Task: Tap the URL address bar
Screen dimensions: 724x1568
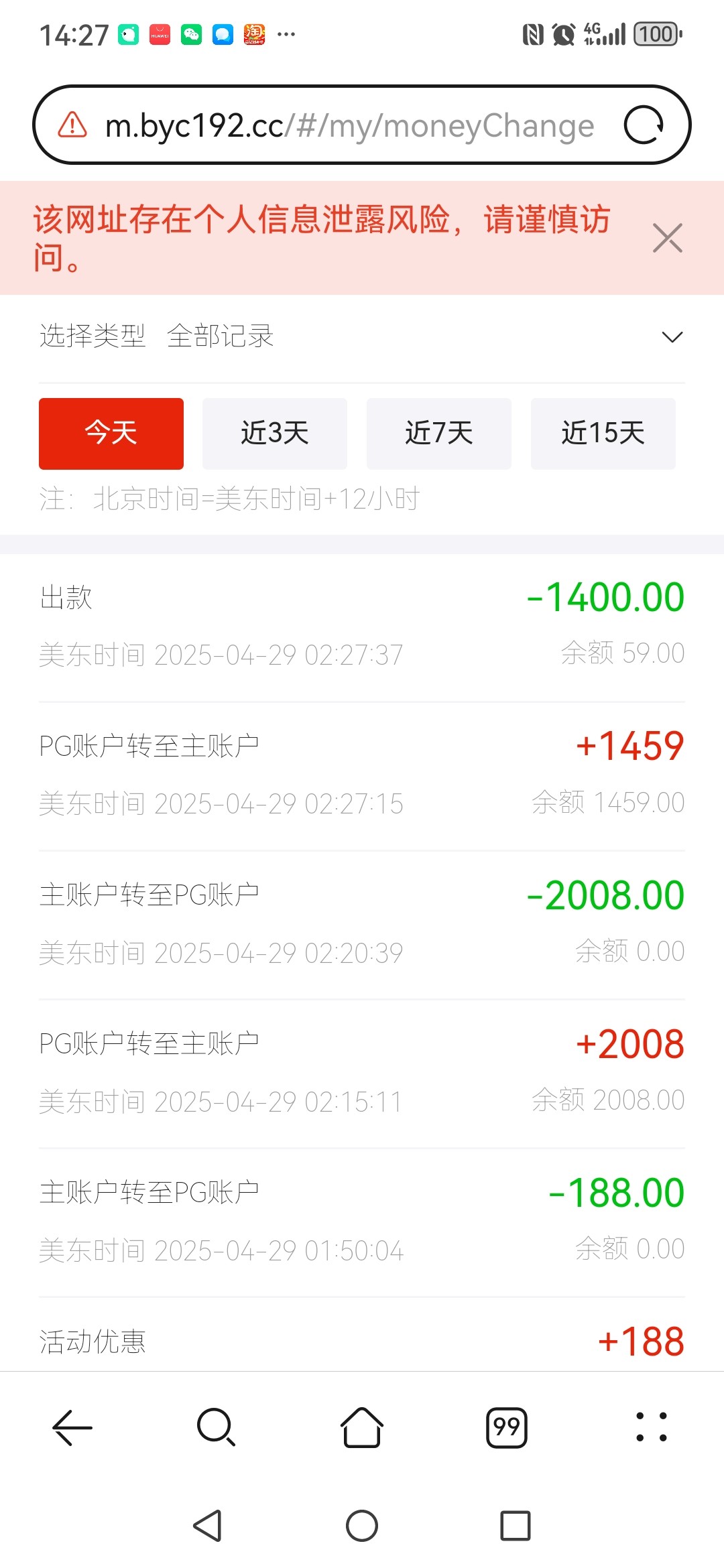Action: click(349, 125)
